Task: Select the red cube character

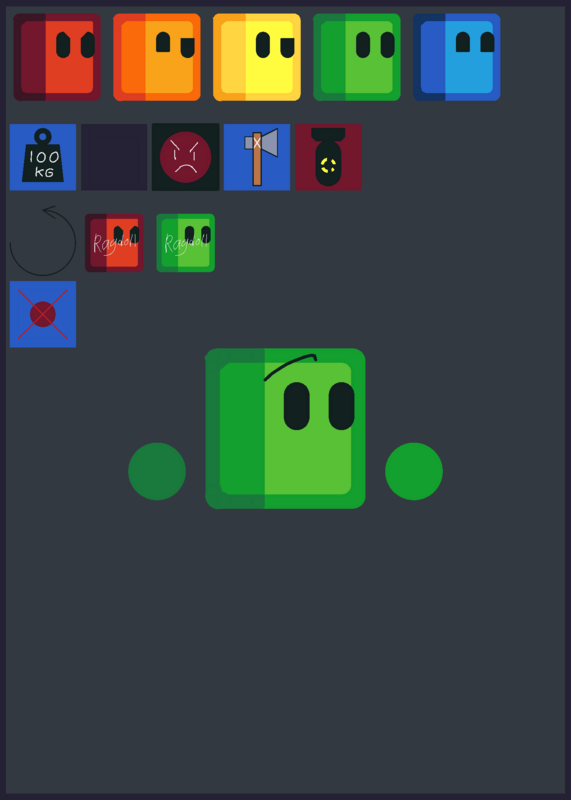Action: tap(57, 57)
